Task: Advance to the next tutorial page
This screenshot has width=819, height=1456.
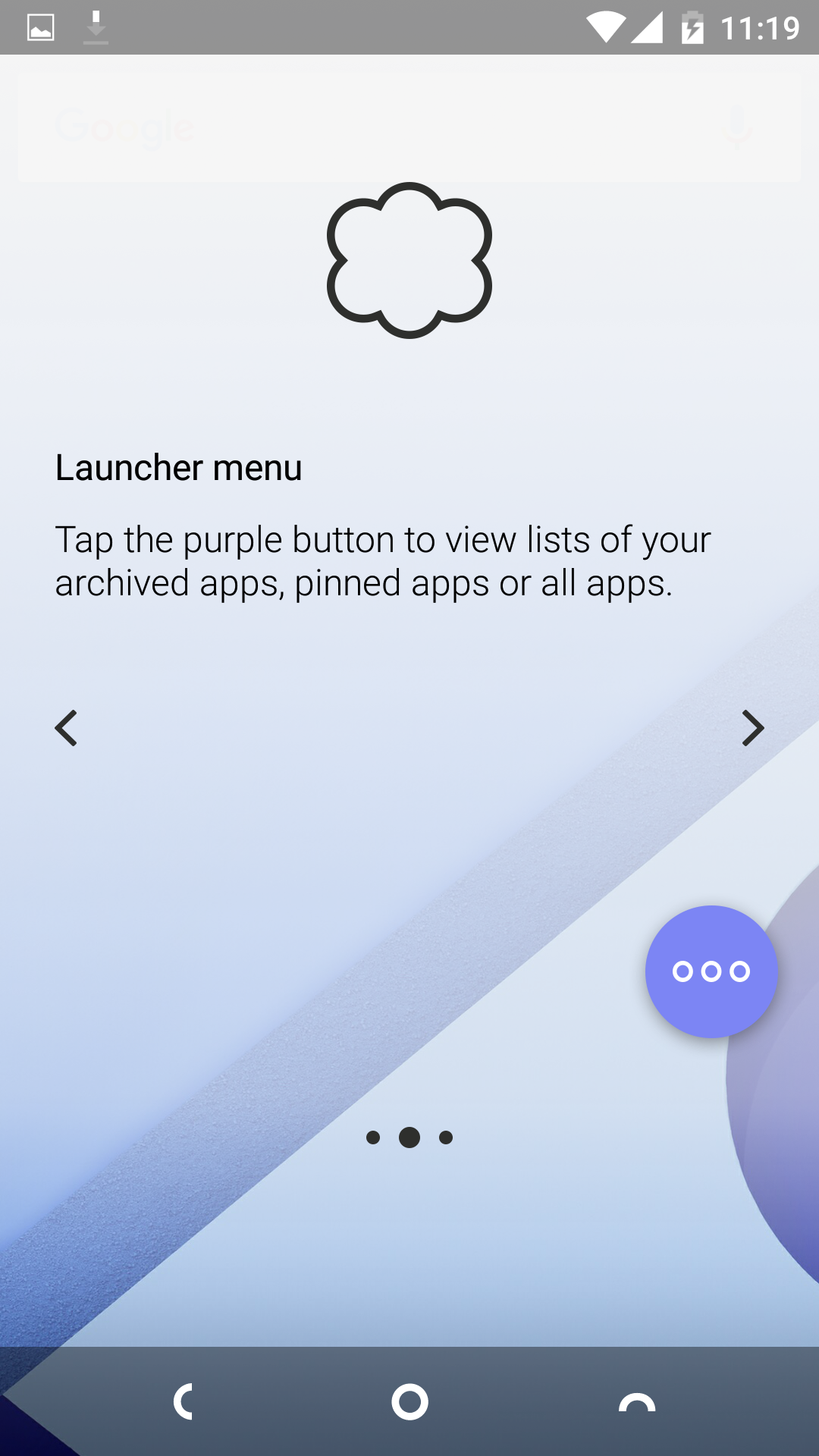Action: (x=752, y=728)
